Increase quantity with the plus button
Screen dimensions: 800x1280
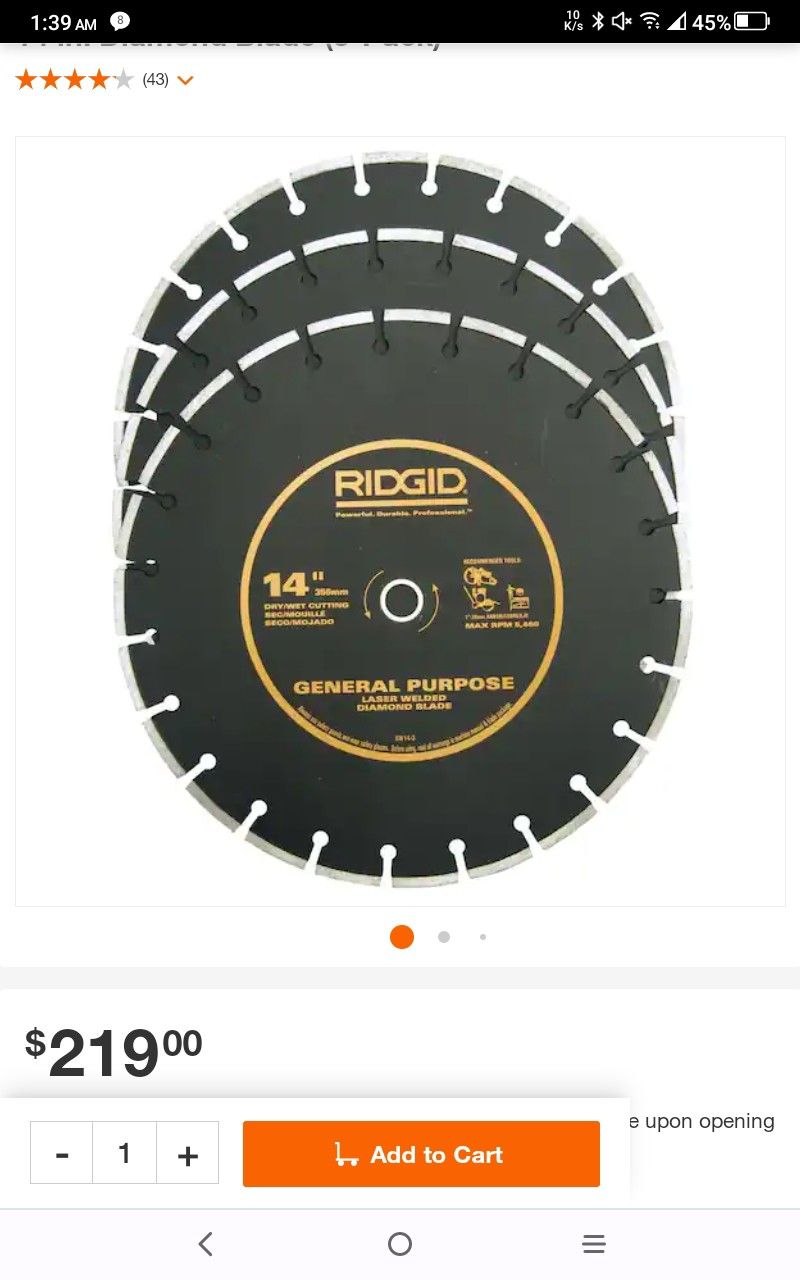coord(187,1154)
